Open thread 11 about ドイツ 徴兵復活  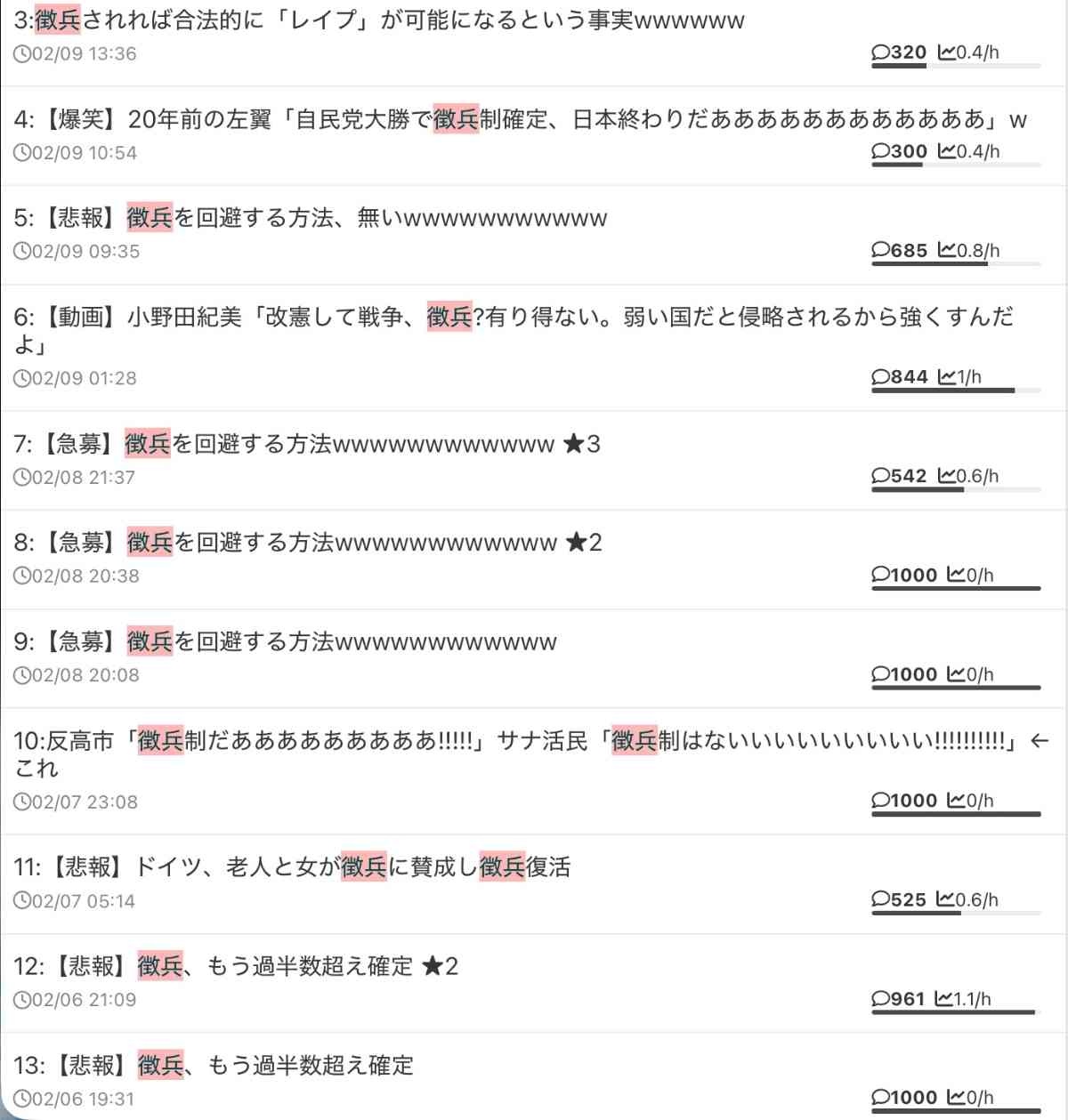292,867
